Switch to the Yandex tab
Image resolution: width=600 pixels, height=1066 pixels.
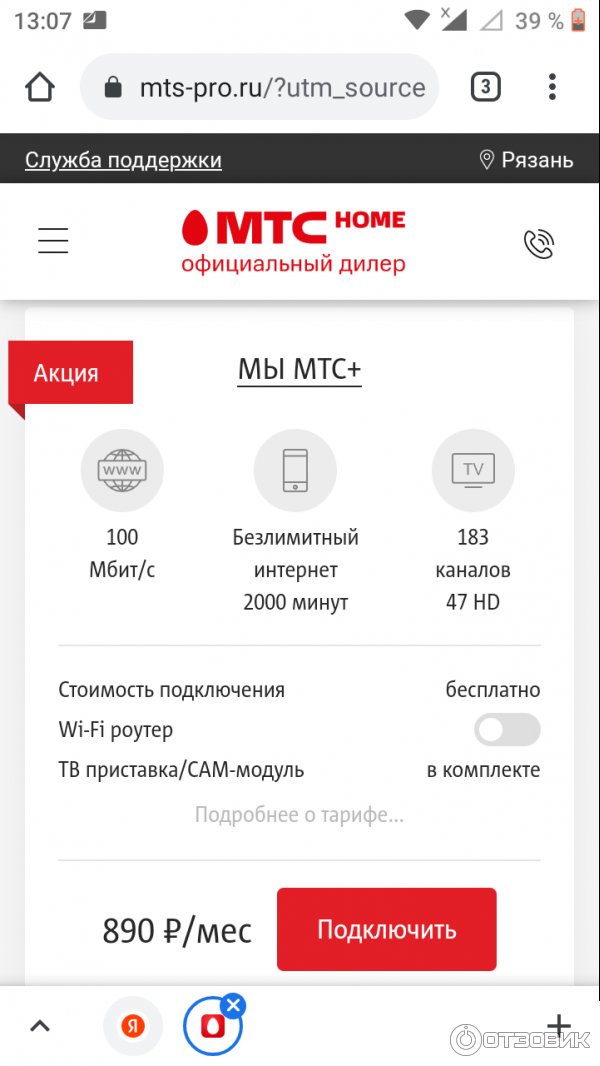pos(134,1026)
